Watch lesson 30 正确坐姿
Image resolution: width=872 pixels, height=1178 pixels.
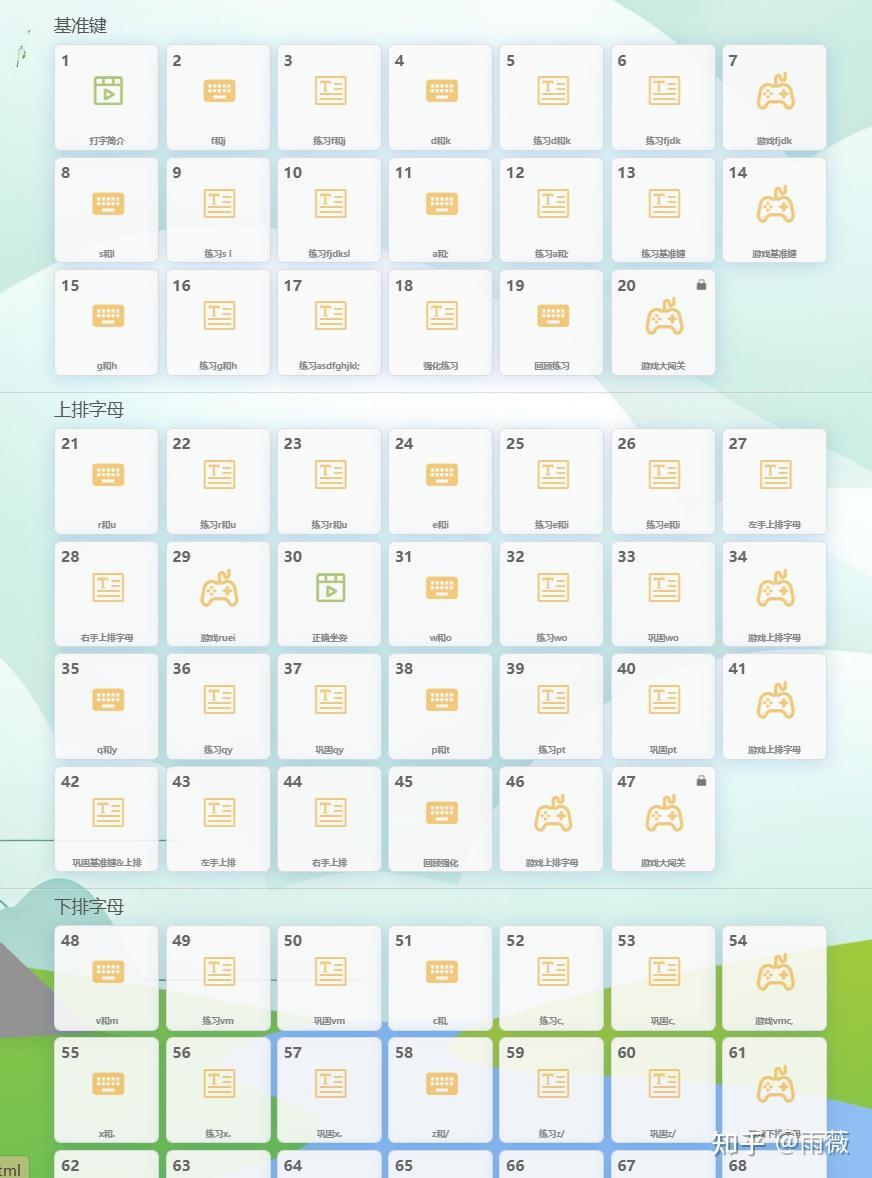(x=329, y=594)
